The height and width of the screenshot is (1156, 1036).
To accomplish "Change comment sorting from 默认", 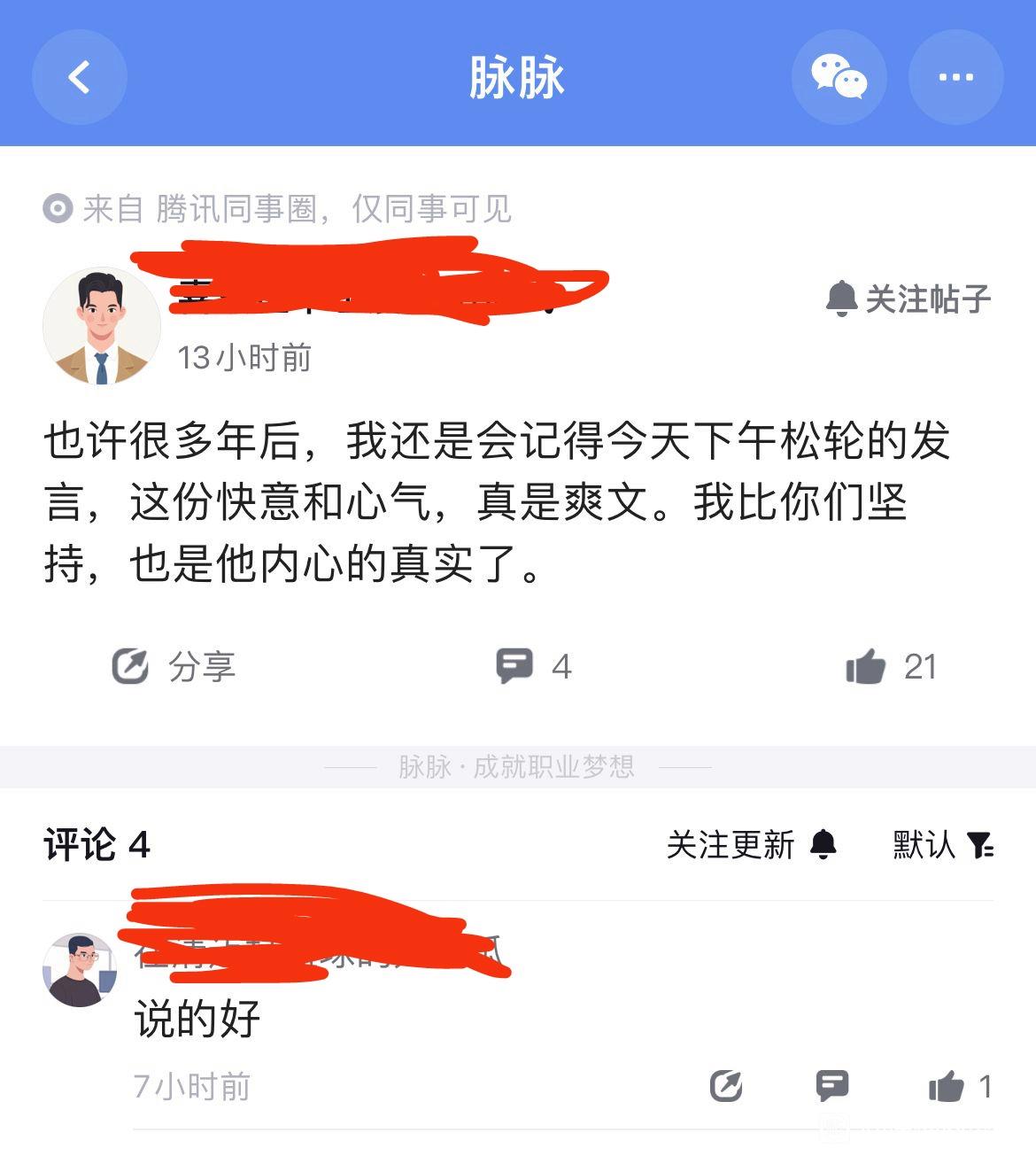I will 943,845.
